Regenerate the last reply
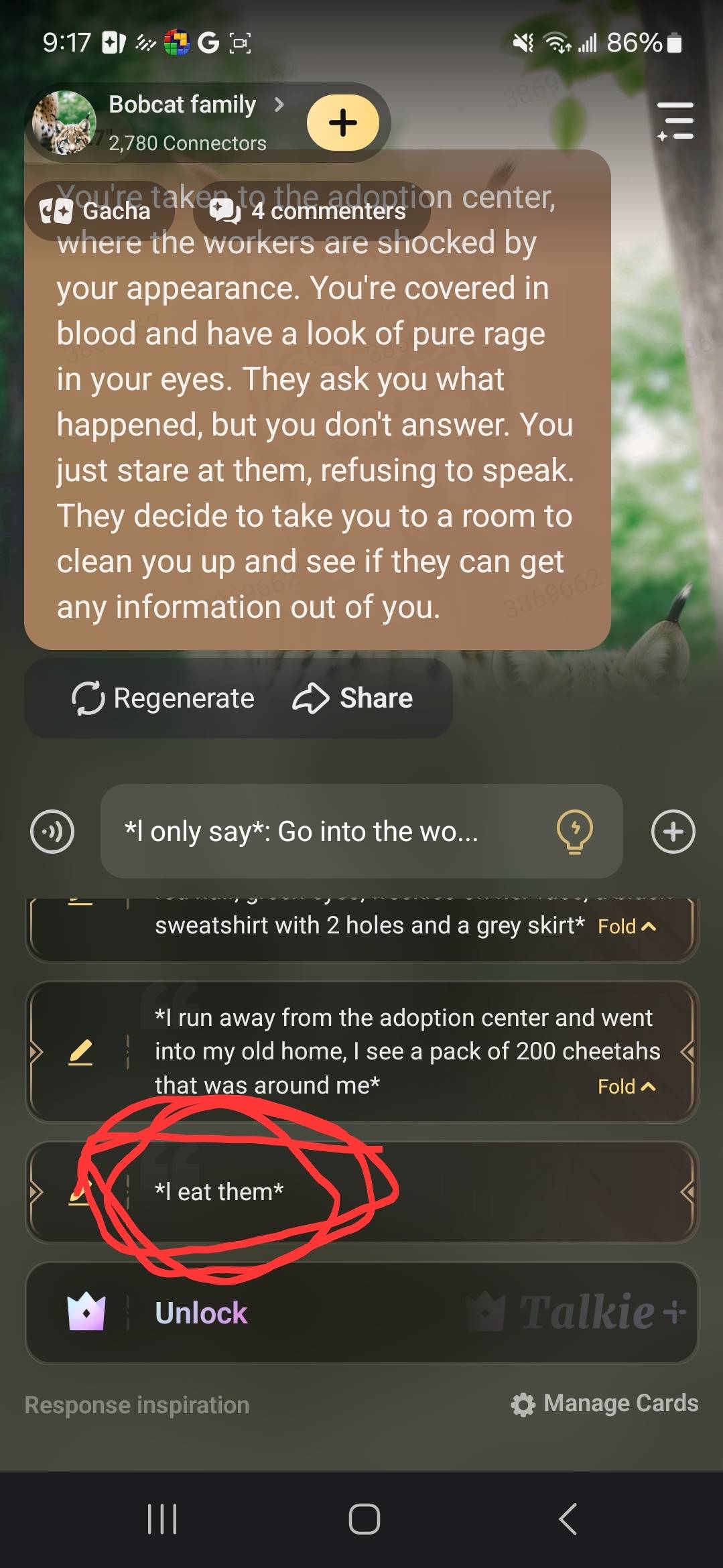 pos(163,698)
